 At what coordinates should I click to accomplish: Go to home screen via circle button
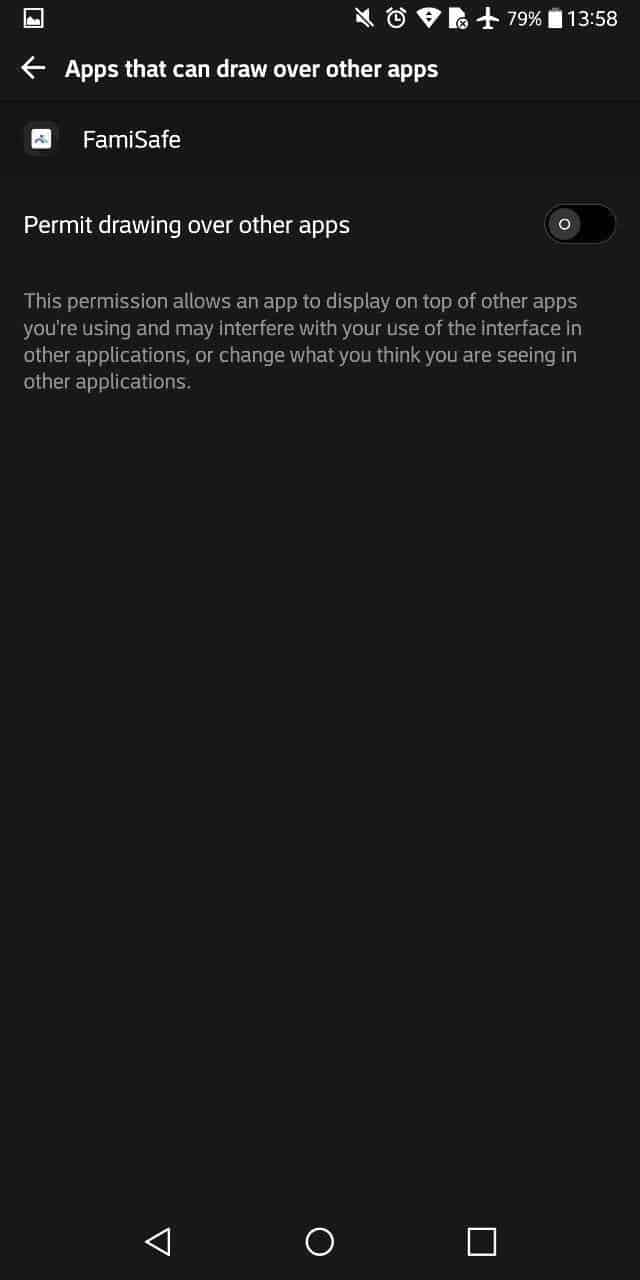click(320, 1241)
